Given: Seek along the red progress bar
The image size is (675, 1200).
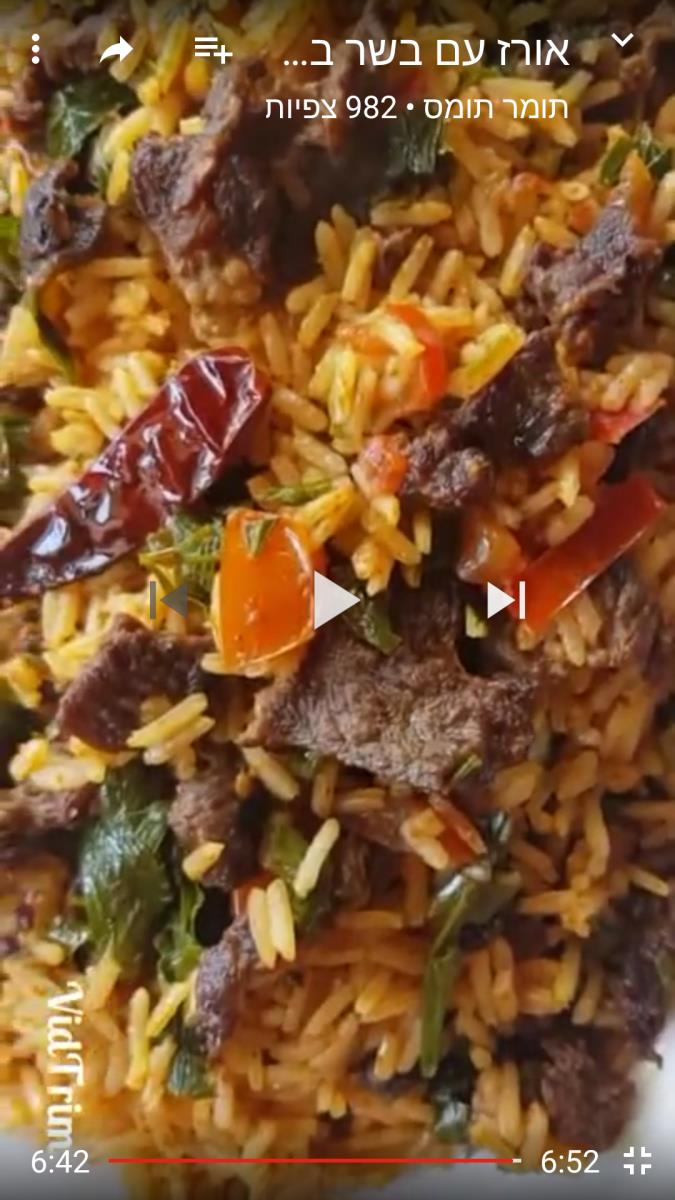Looking at the screenshot, I should coord(314,1161).
